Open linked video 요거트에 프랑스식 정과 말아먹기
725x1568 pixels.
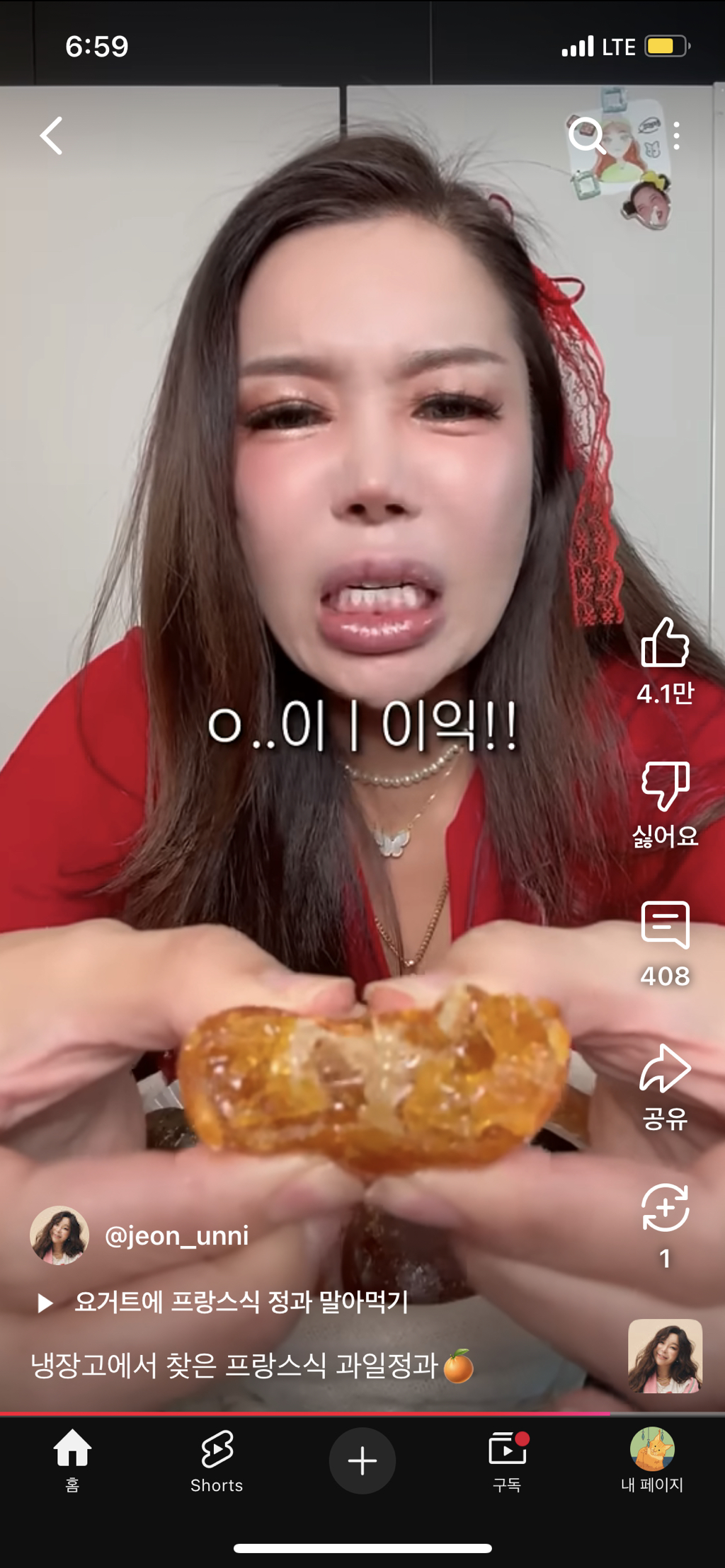pyautogui.click(x=241, y=1302)
